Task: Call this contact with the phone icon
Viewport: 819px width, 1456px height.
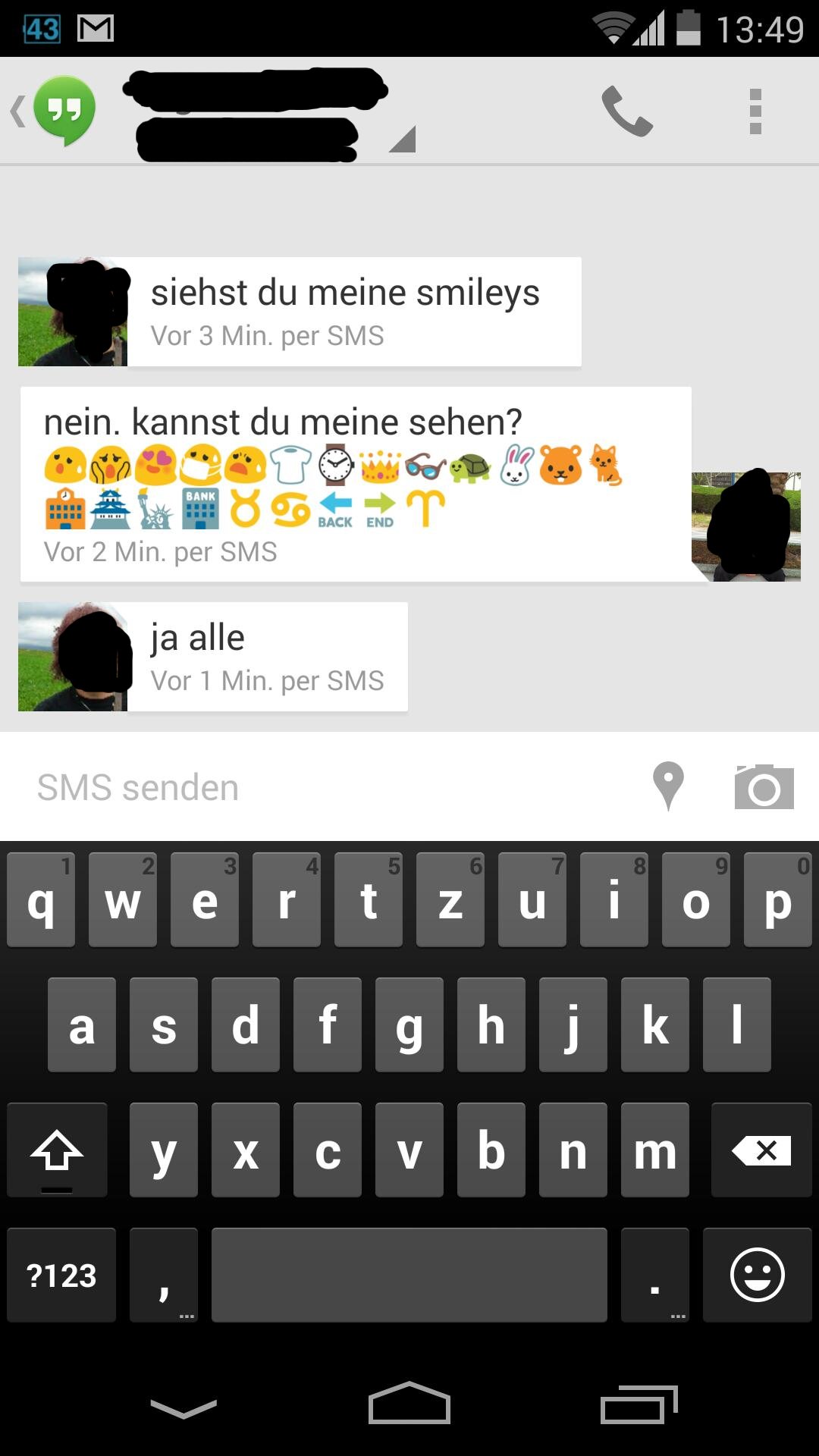Action: point(627,111)
